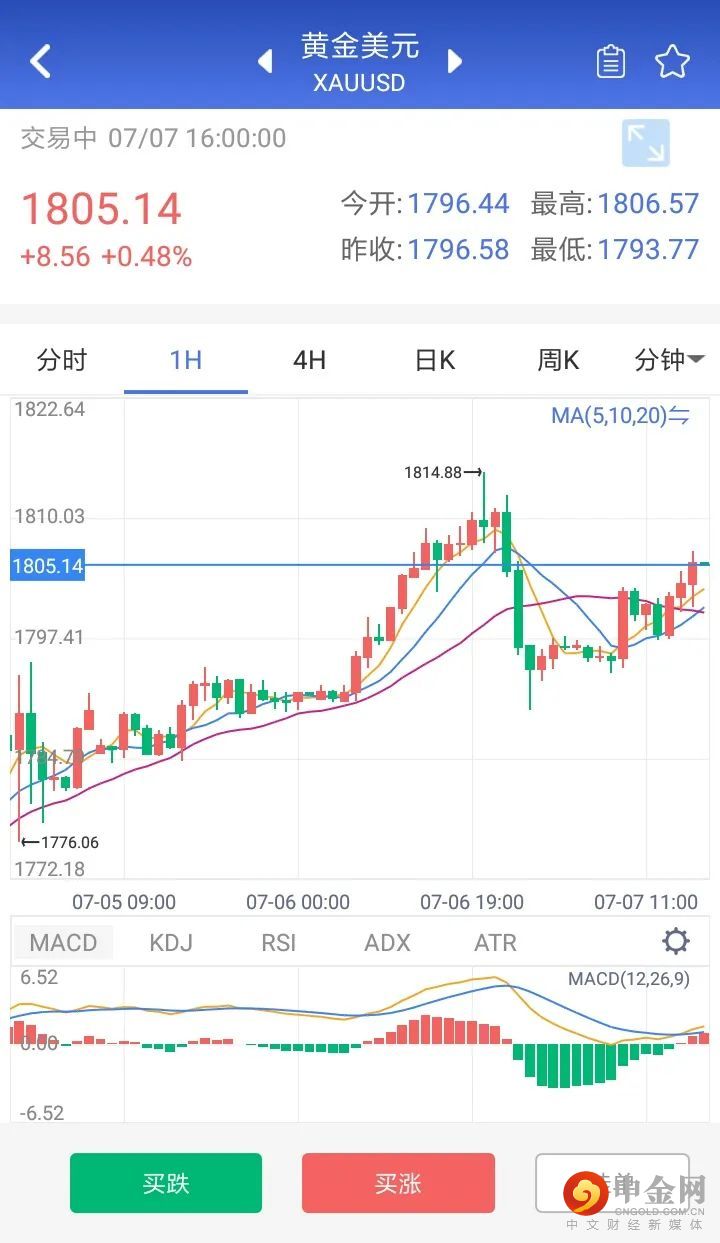This screenshot has width=720, height=1243.
Task: Switch to the ADX indicator
Action: [x=387, y=942]
